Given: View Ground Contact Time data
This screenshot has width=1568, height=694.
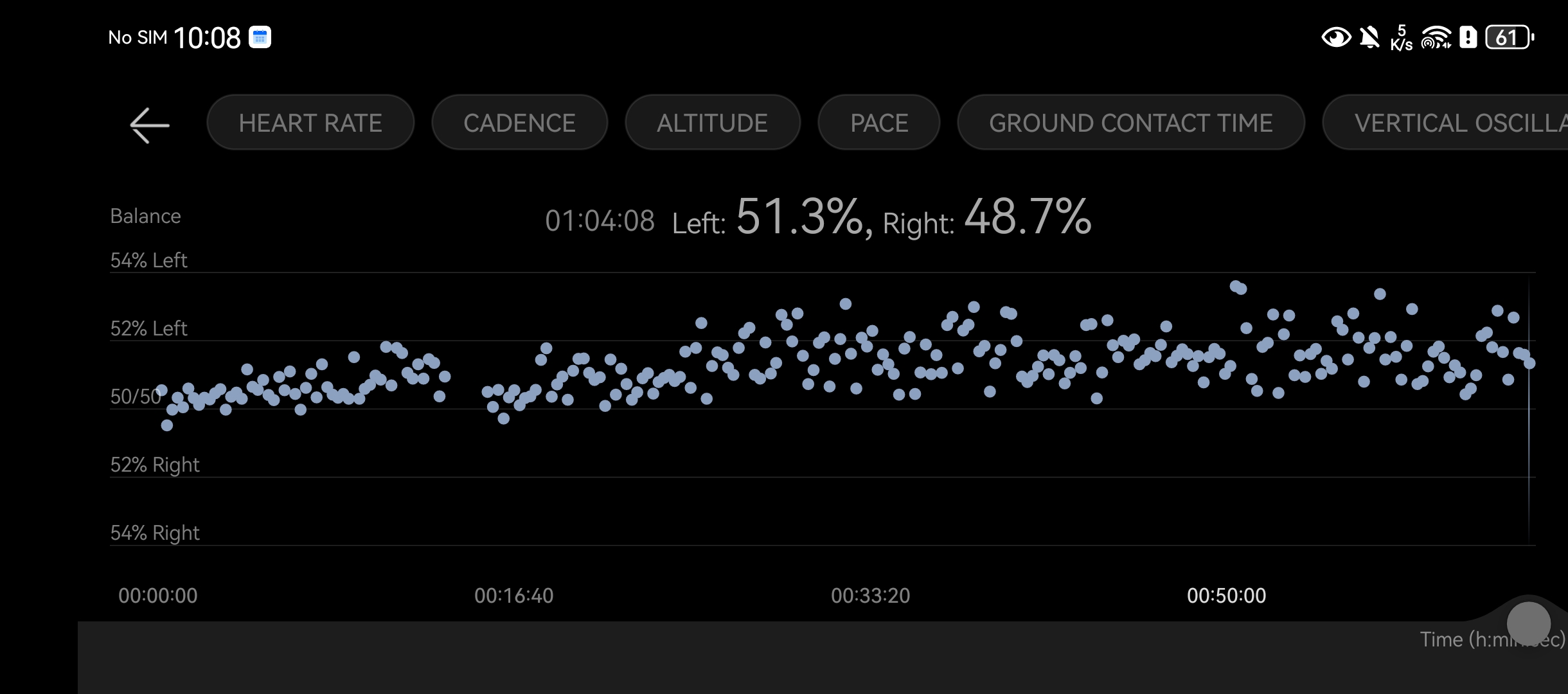Looking at the screenshot, I should 1130,123.
